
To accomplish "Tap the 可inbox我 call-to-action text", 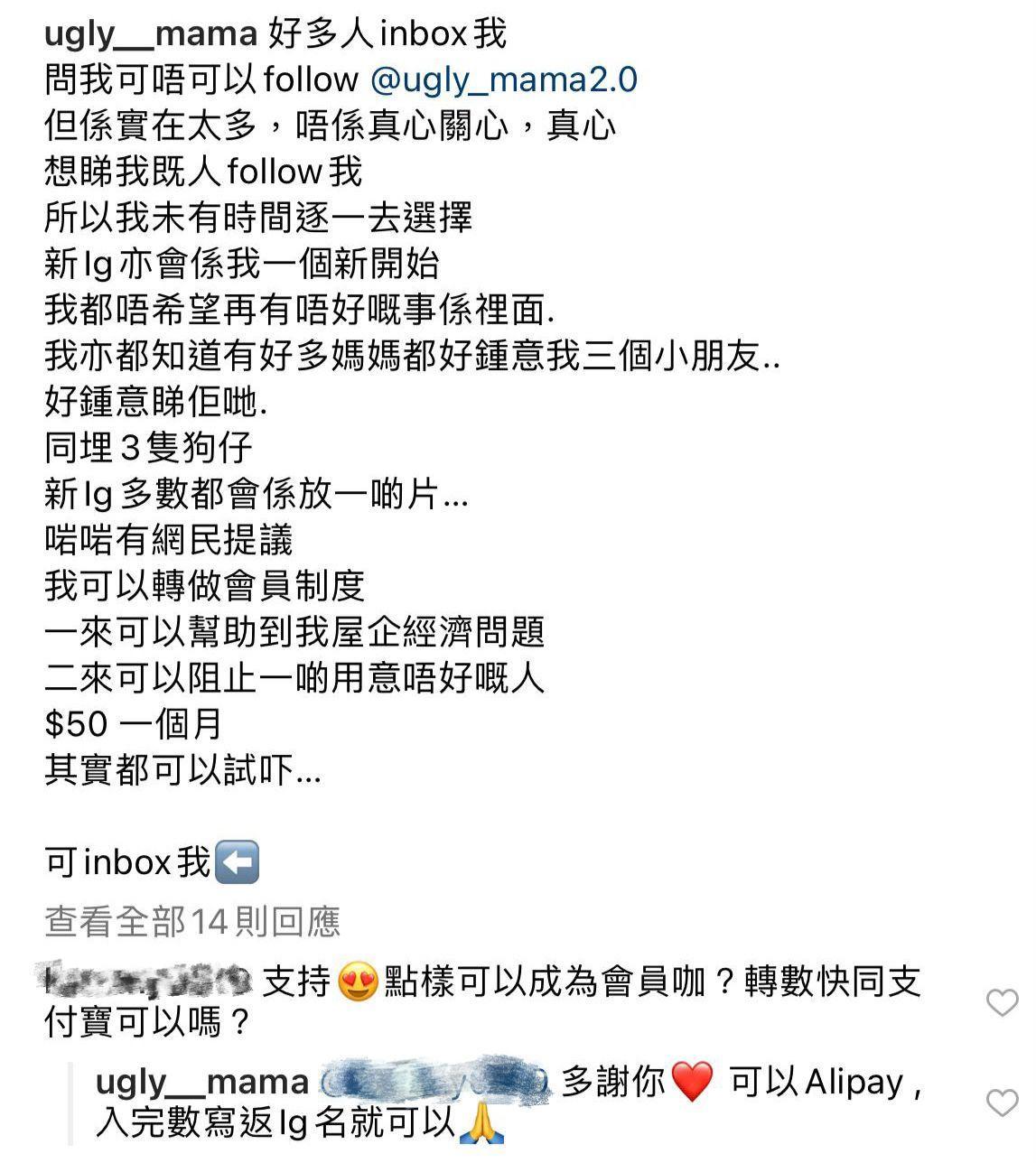I will point(126,863).
